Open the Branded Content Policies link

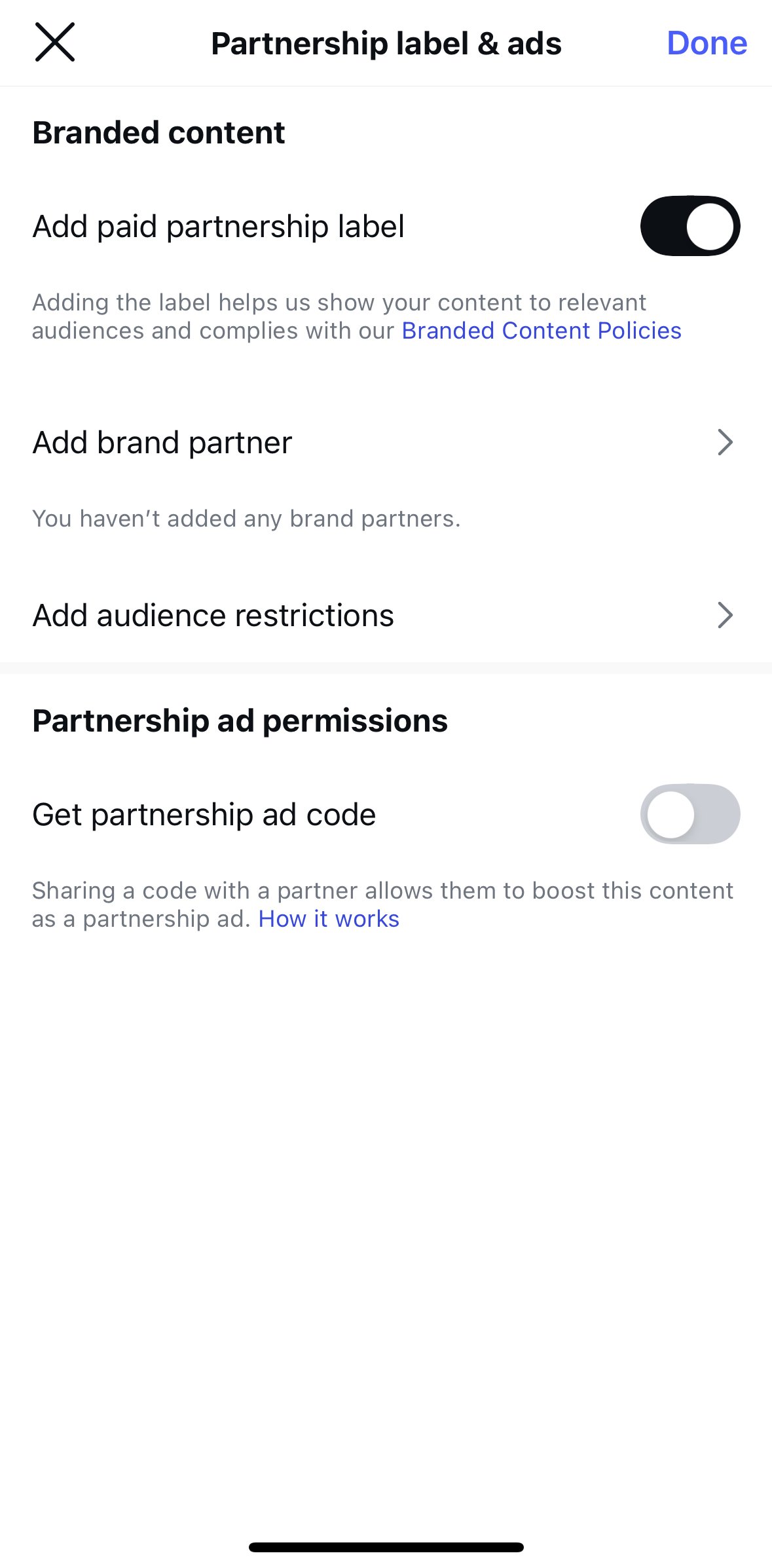pyautogui.click(x=542, y=331)
